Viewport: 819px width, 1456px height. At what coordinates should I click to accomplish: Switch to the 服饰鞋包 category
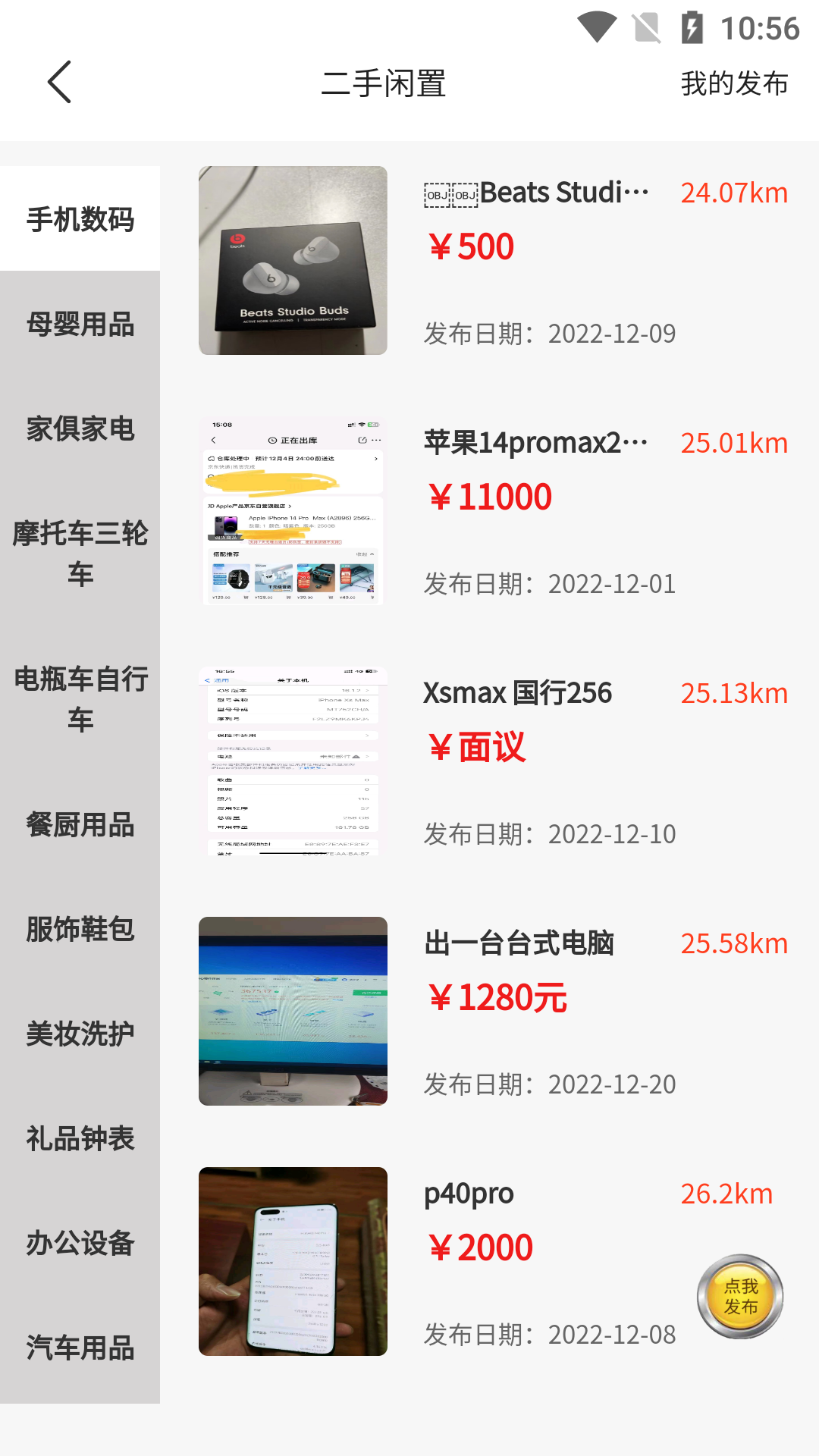(x=79, y=930)
